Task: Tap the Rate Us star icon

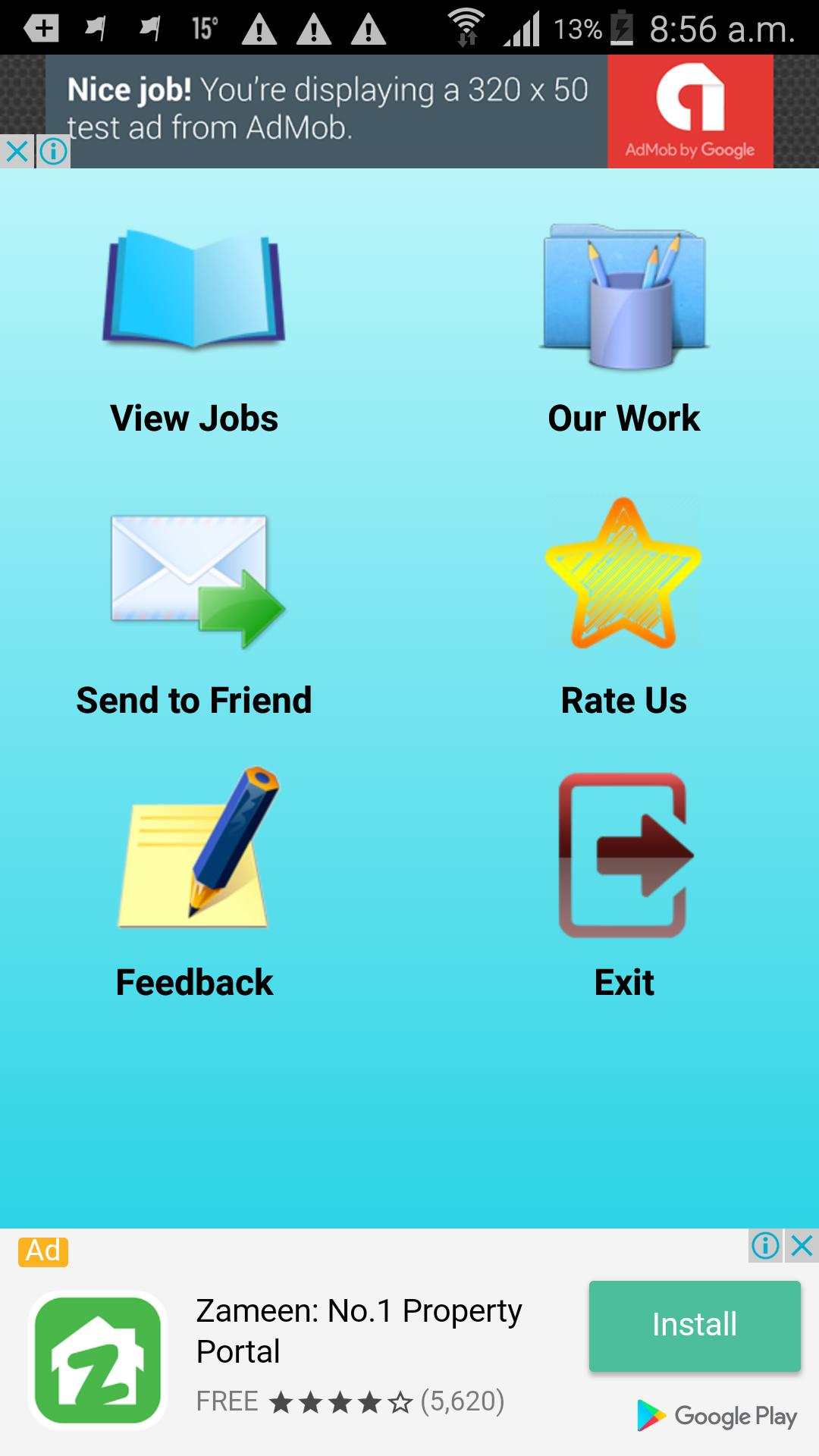Action: 622,573
